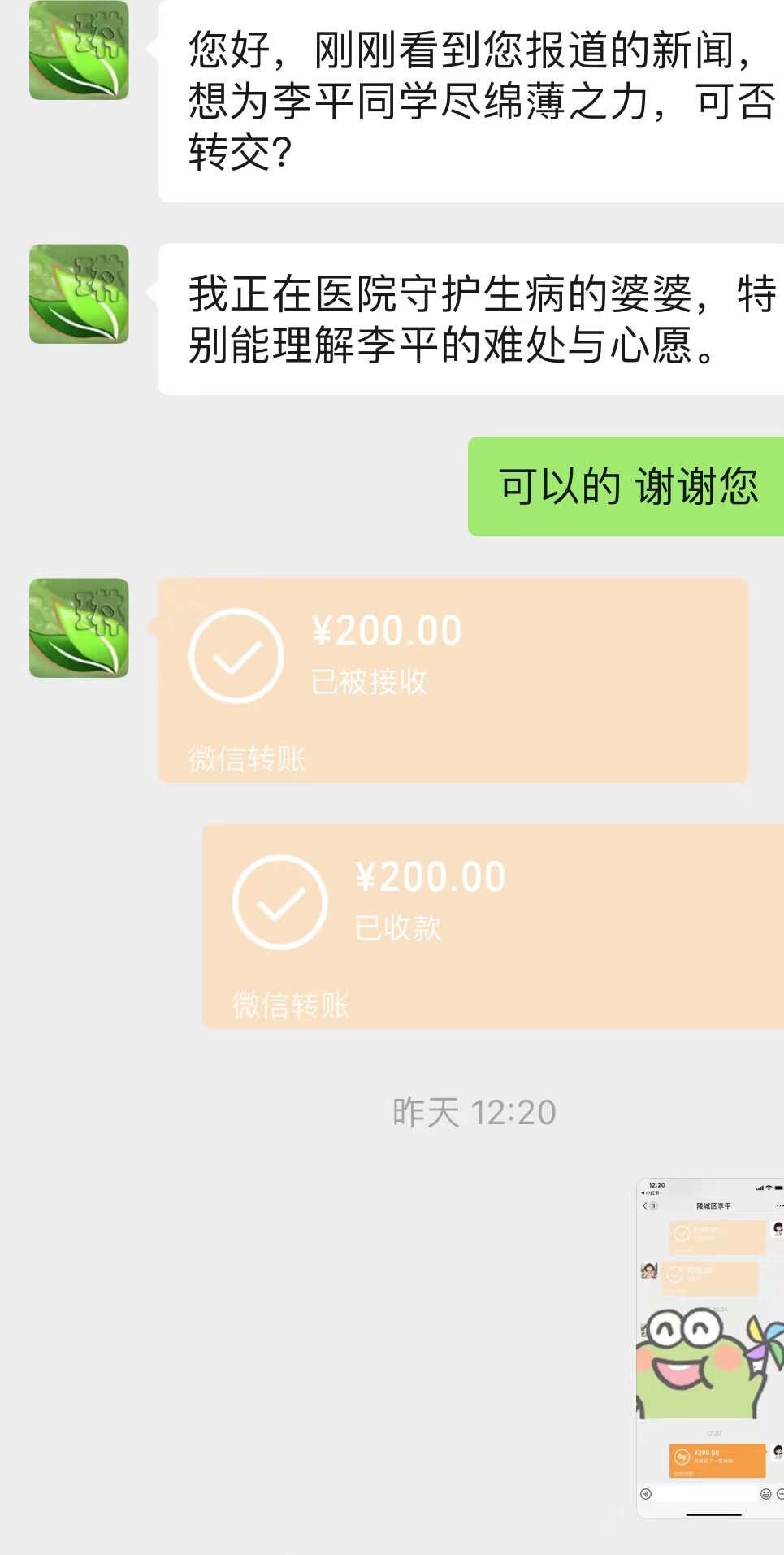This screenshot has width=784, height=1555.
Task: View the sent screenshot image below 12:20
Action: point(709,1347)
